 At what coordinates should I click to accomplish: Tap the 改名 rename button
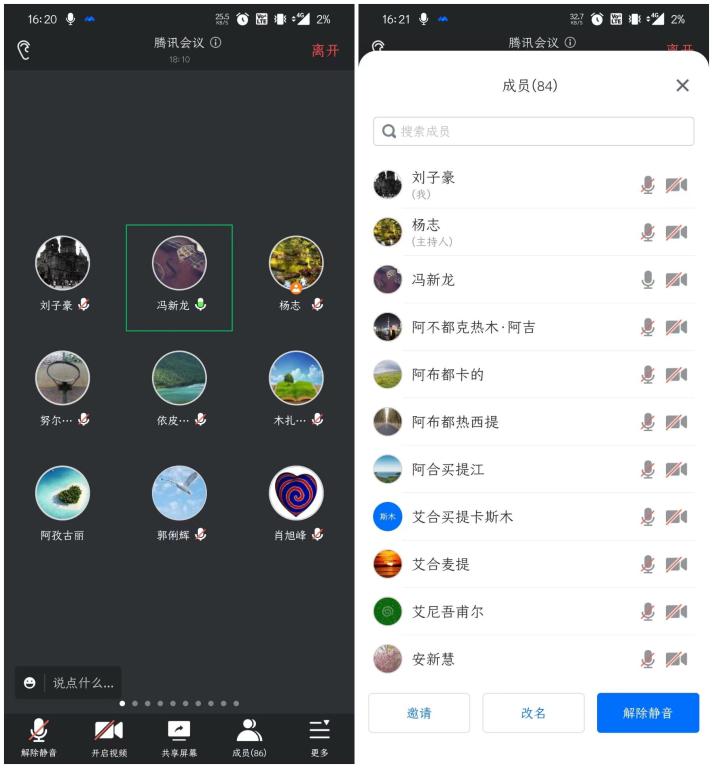click(533, 713)
